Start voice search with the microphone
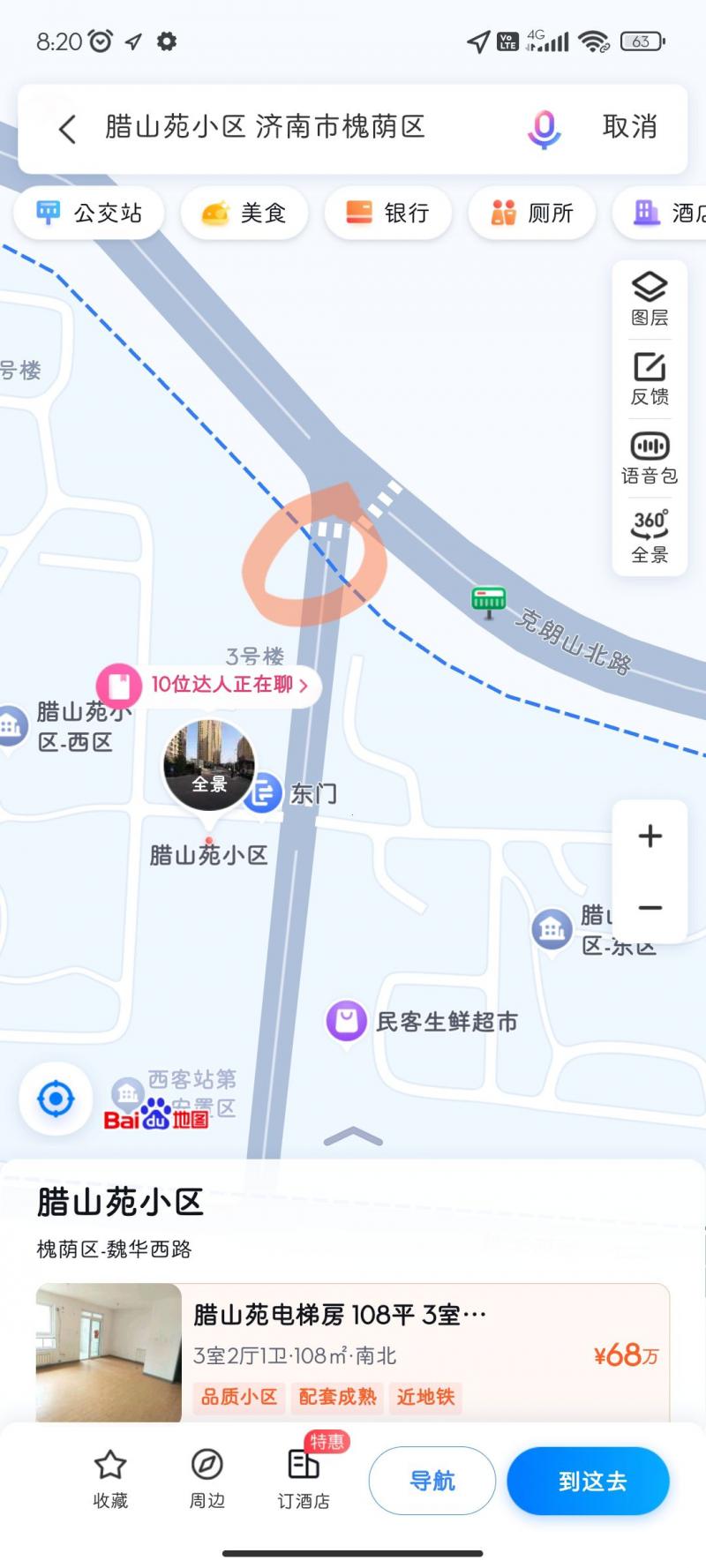The height and width of the screenshot is (1568, 706). coord(544,129)
